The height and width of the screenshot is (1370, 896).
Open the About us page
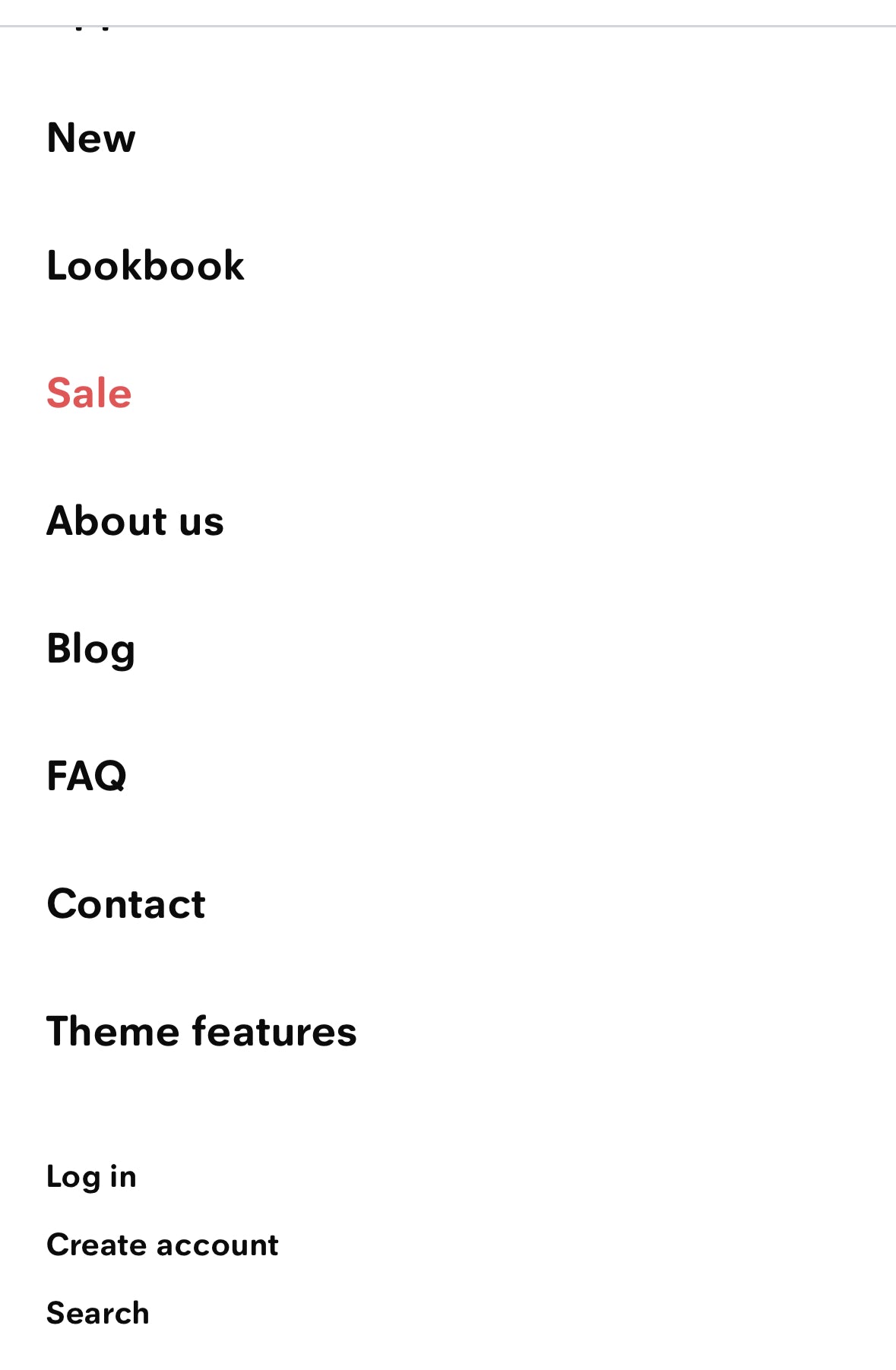coord(135,521)
